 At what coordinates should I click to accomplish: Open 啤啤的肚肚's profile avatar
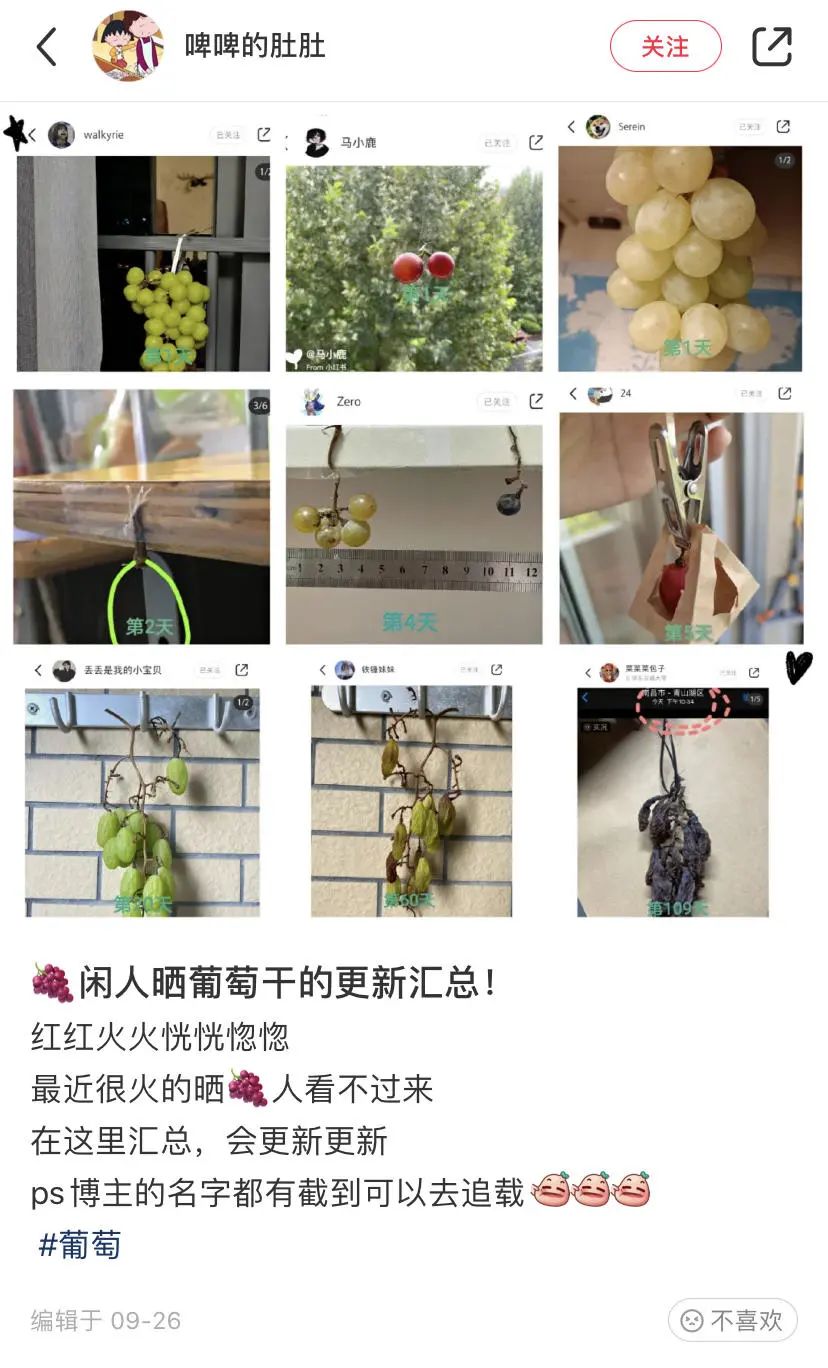click(128, 46)
